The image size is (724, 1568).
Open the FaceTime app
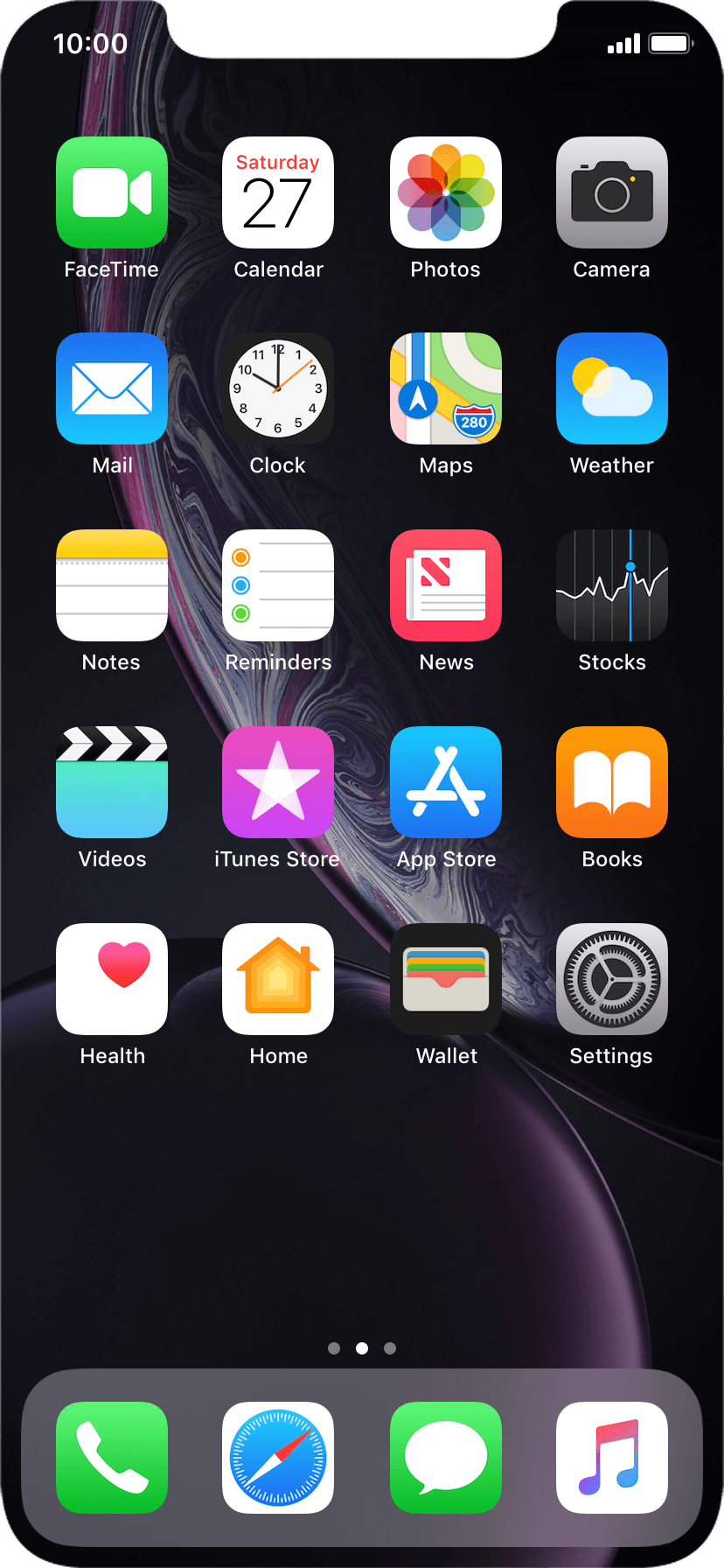coord(111,192)
